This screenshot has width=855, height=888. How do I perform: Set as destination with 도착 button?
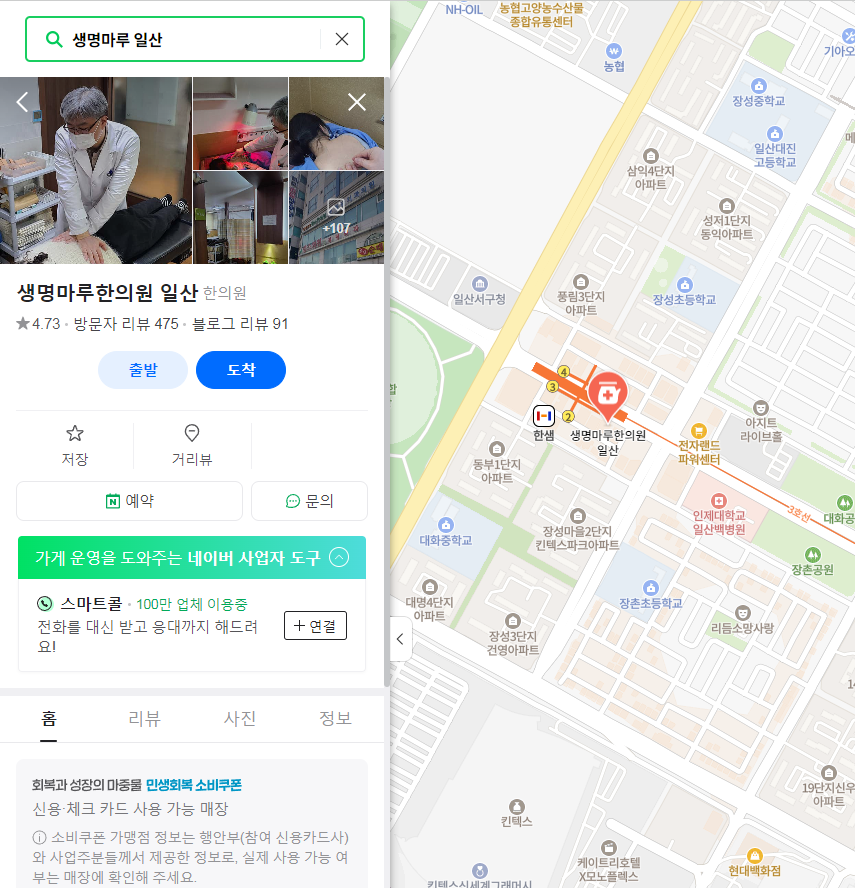point(241,370)
